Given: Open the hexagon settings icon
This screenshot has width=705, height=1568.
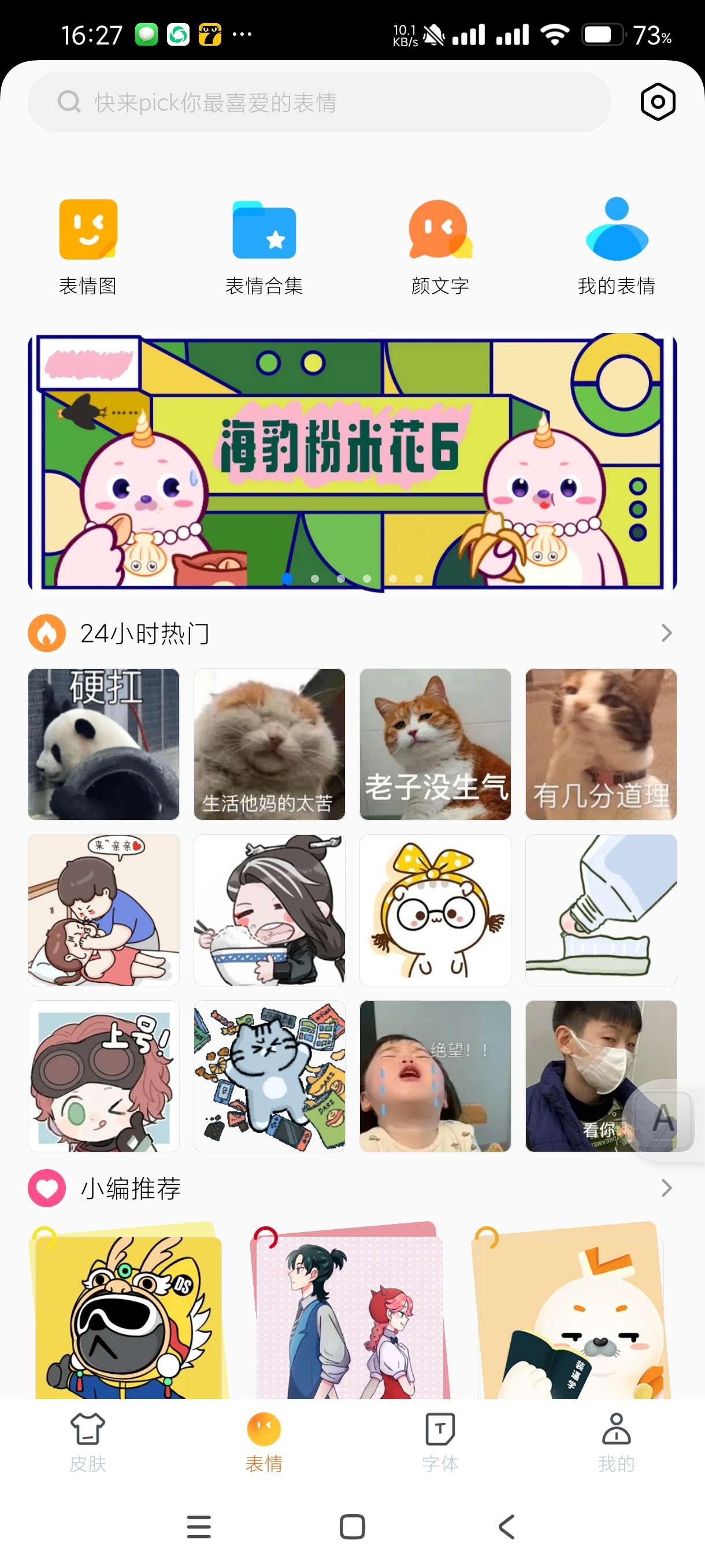Looking at the screenshot, I should (x=658, y=102).
